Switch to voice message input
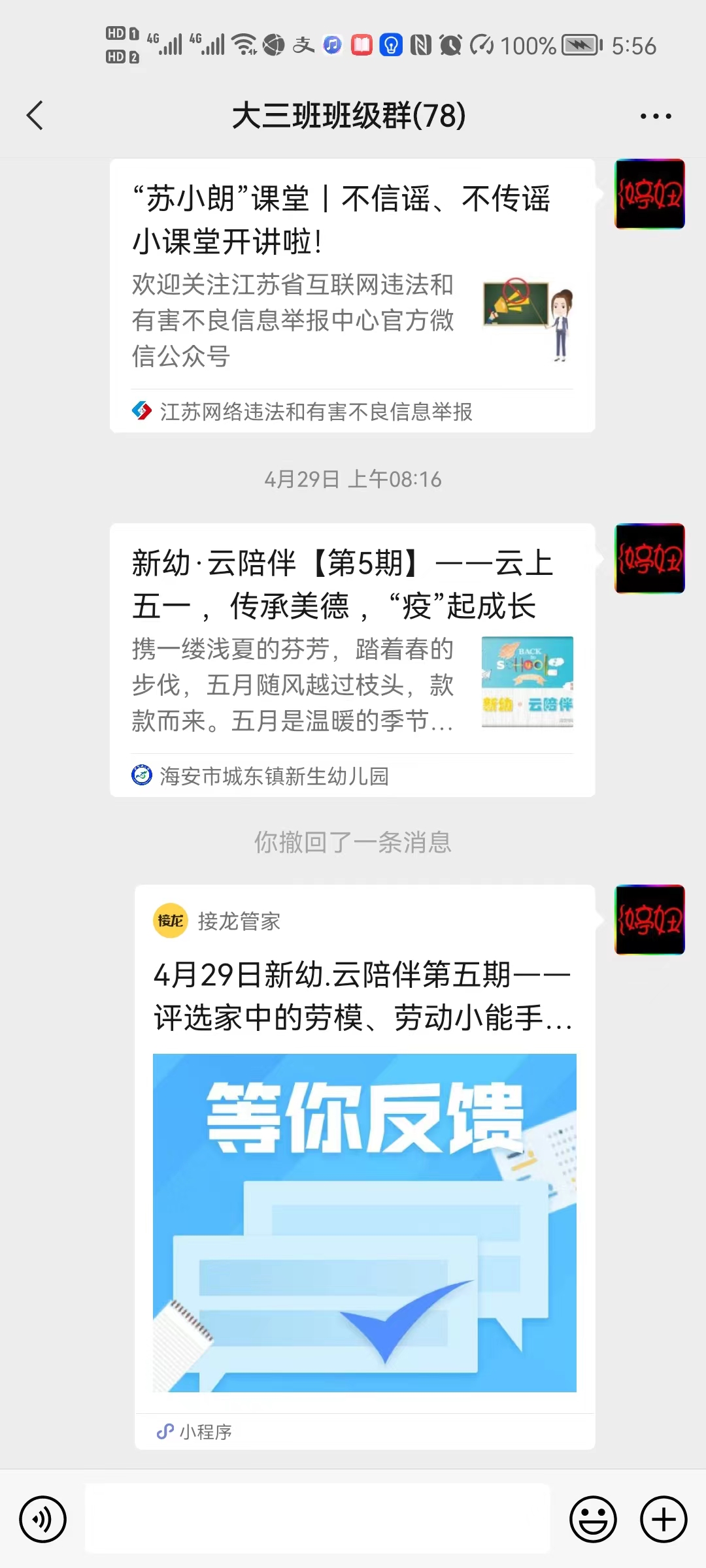This screenshot has height=1568, width=706. 43,1519
